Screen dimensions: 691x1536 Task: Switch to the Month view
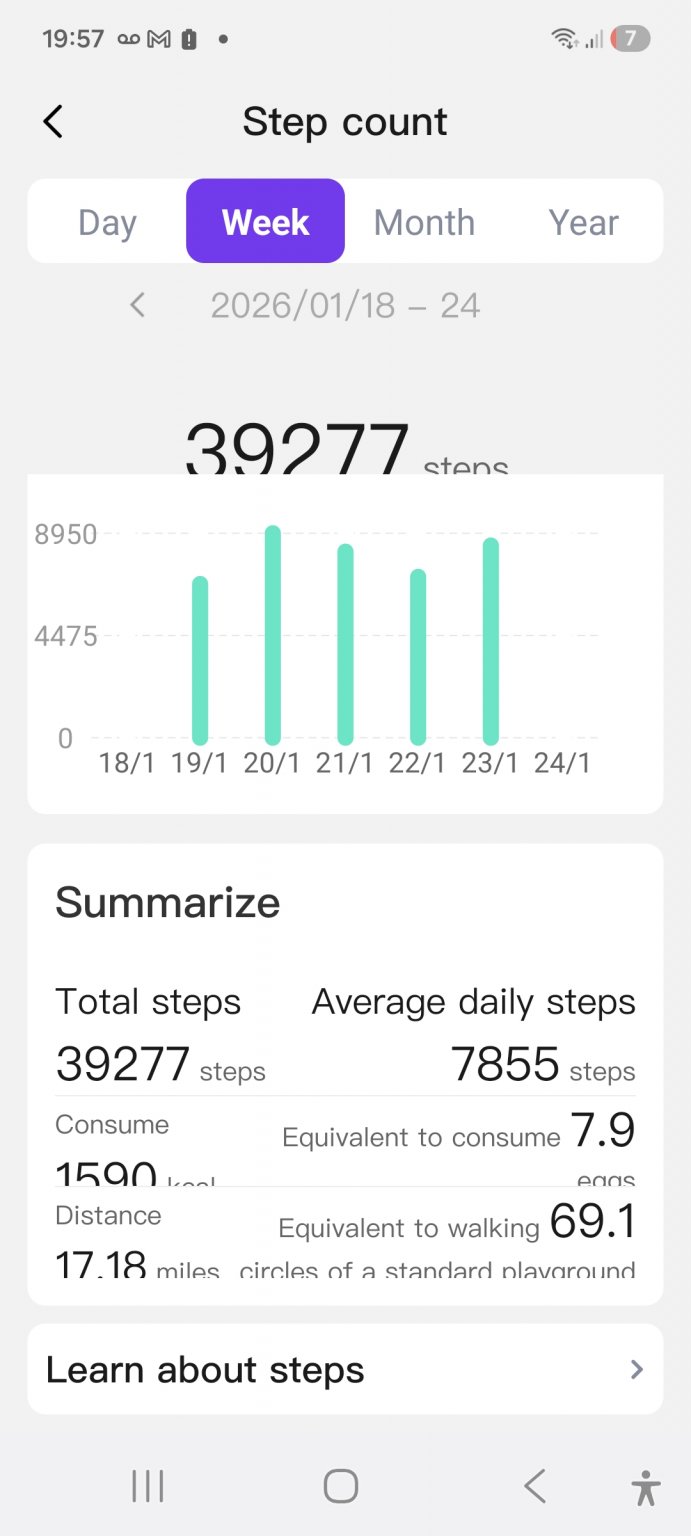[424, 222]
